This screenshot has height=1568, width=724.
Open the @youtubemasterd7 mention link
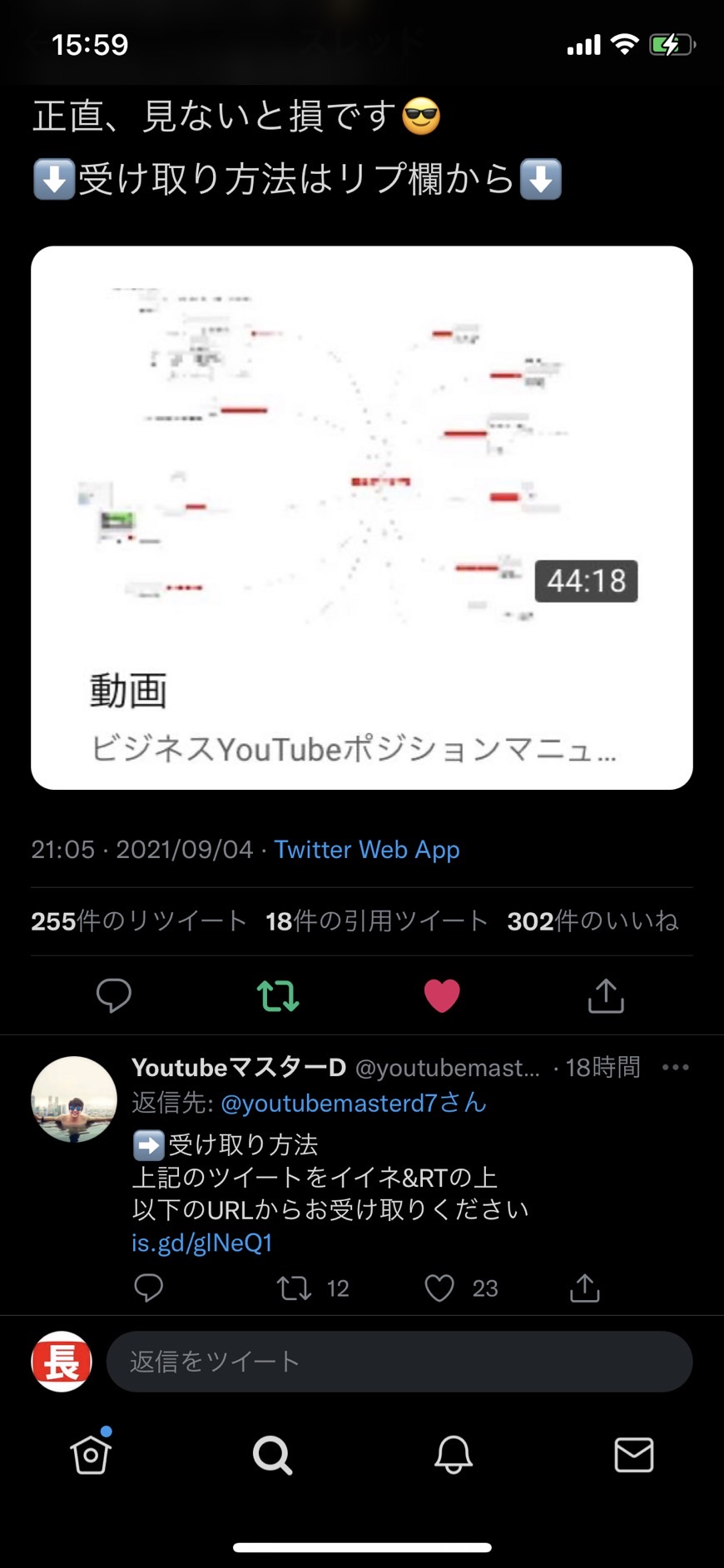click(x=354, y=1103)
